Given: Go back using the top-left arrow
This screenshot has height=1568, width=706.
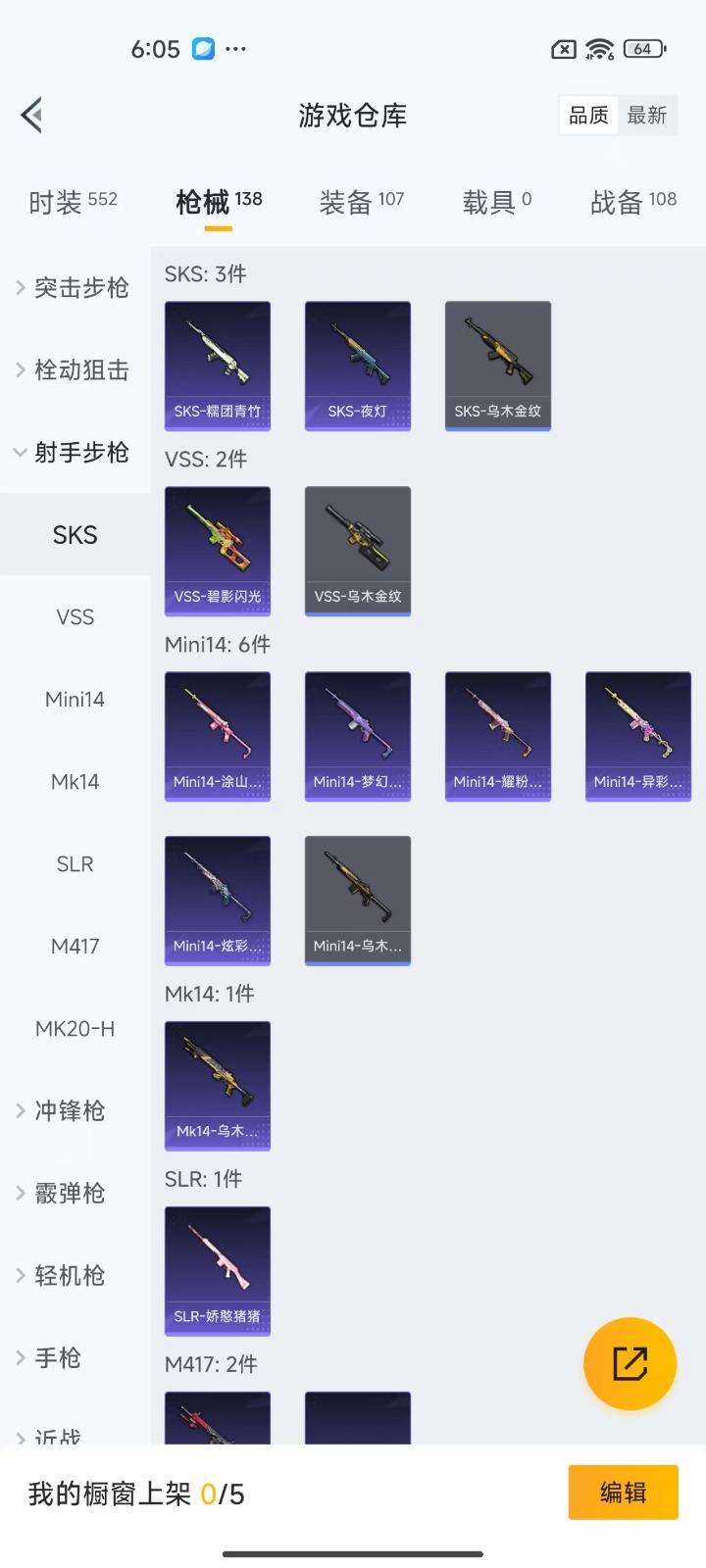Looking at the screenshot, I should point(32,116).
